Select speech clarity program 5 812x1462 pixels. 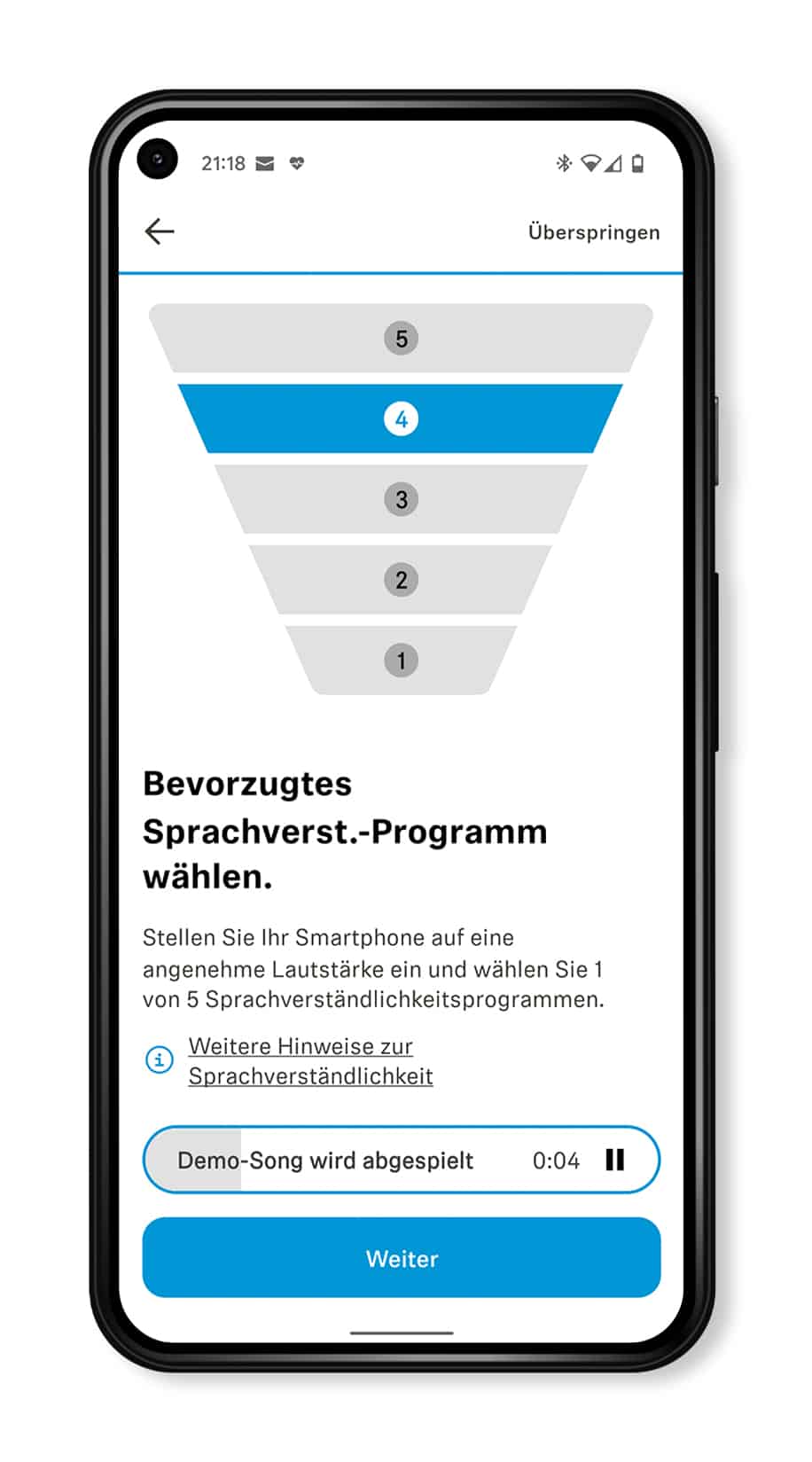(401, 339)
